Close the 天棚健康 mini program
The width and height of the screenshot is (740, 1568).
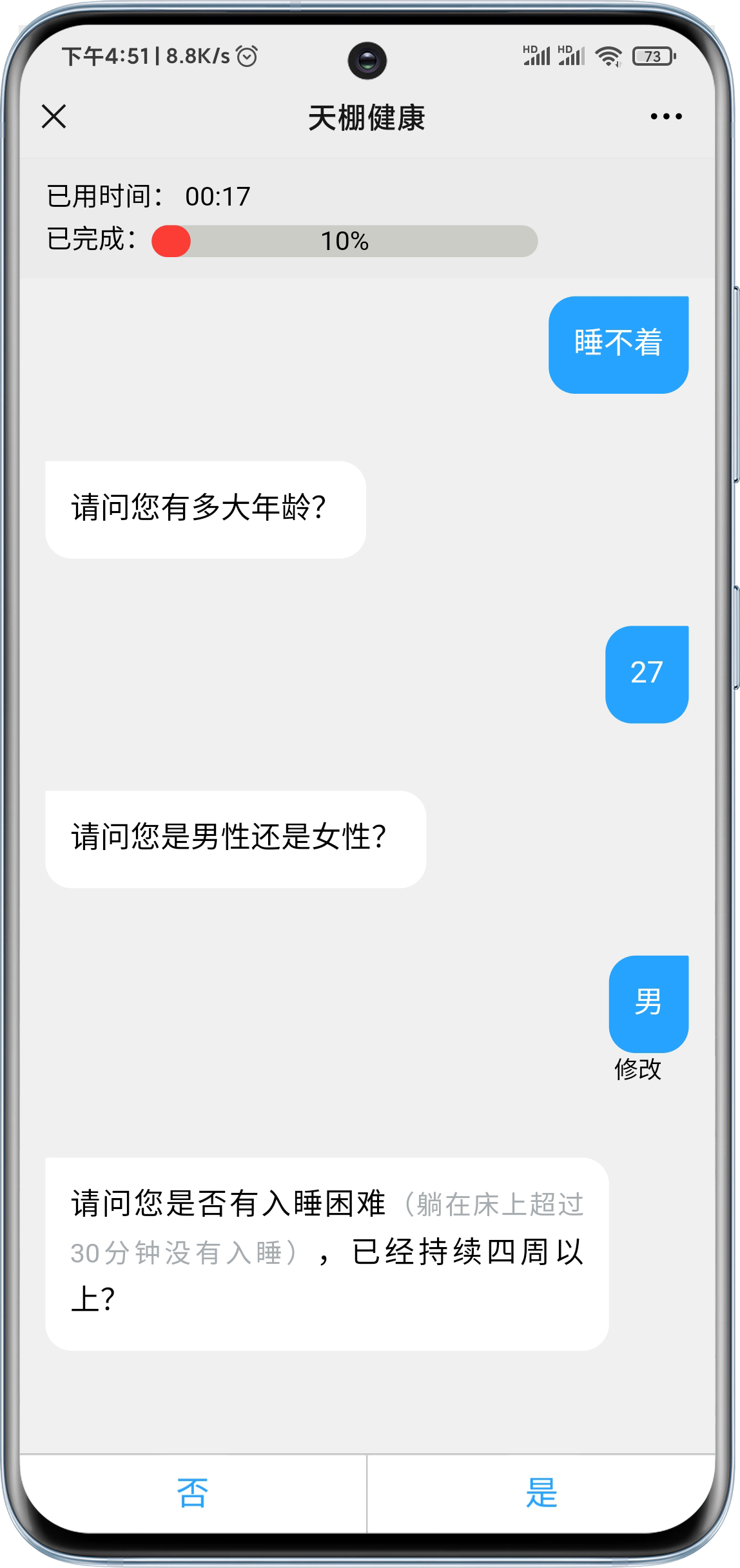54,117
